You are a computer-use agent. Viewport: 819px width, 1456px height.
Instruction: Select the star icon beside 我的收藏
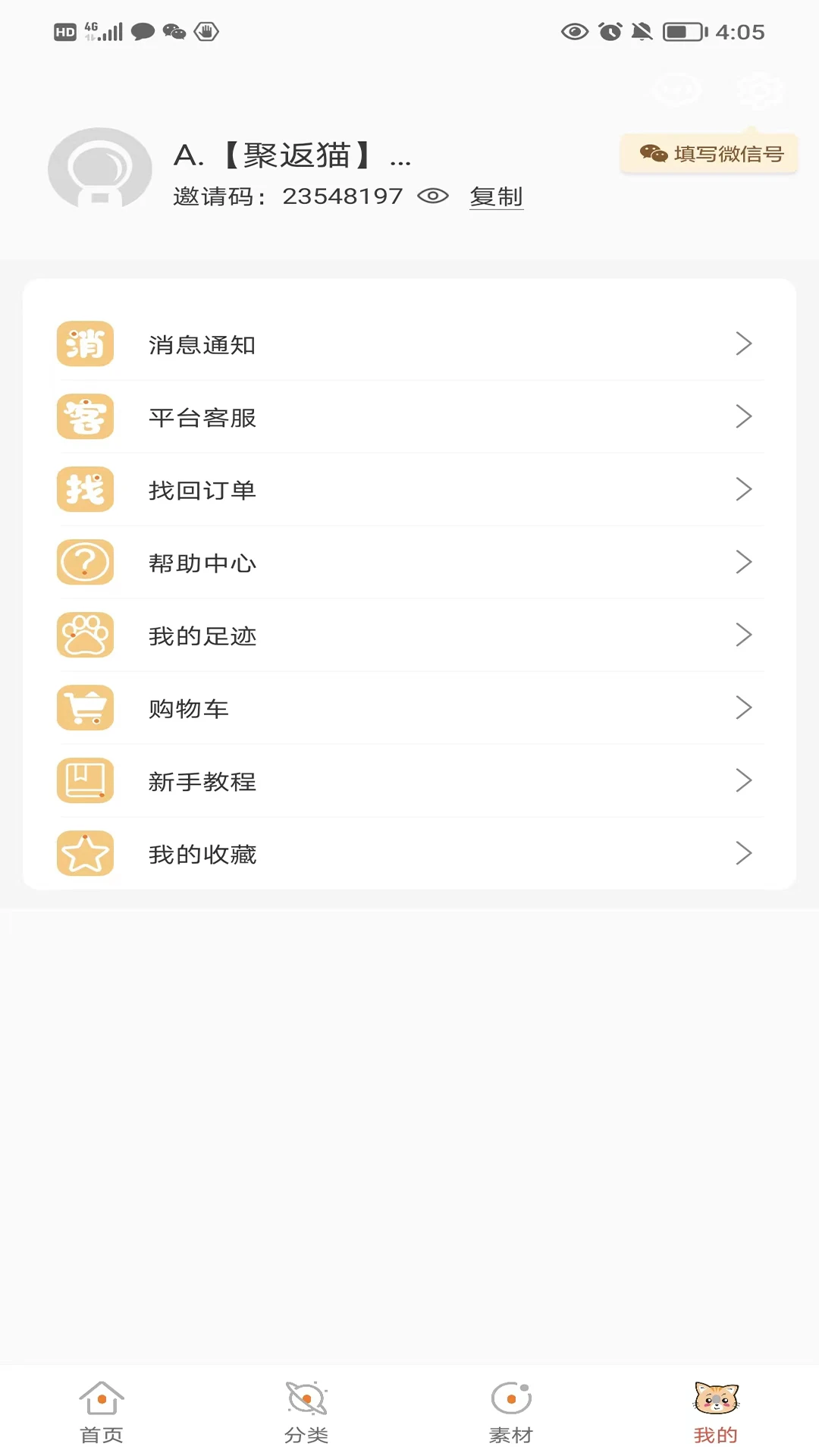pos(85,853)
